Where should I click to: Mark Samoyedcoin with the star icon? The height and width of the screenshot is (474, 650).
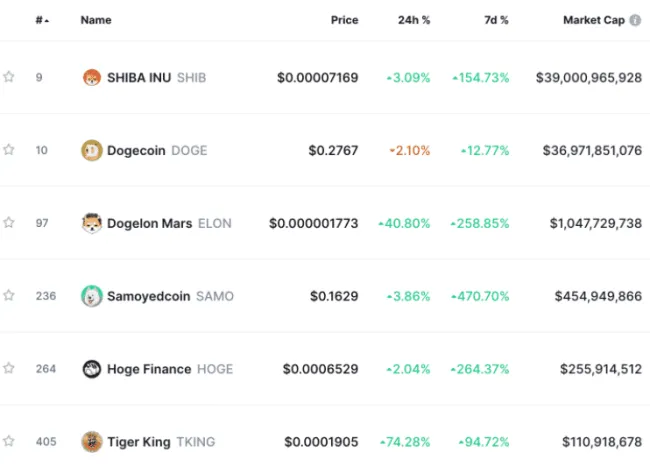coord(9,296)
